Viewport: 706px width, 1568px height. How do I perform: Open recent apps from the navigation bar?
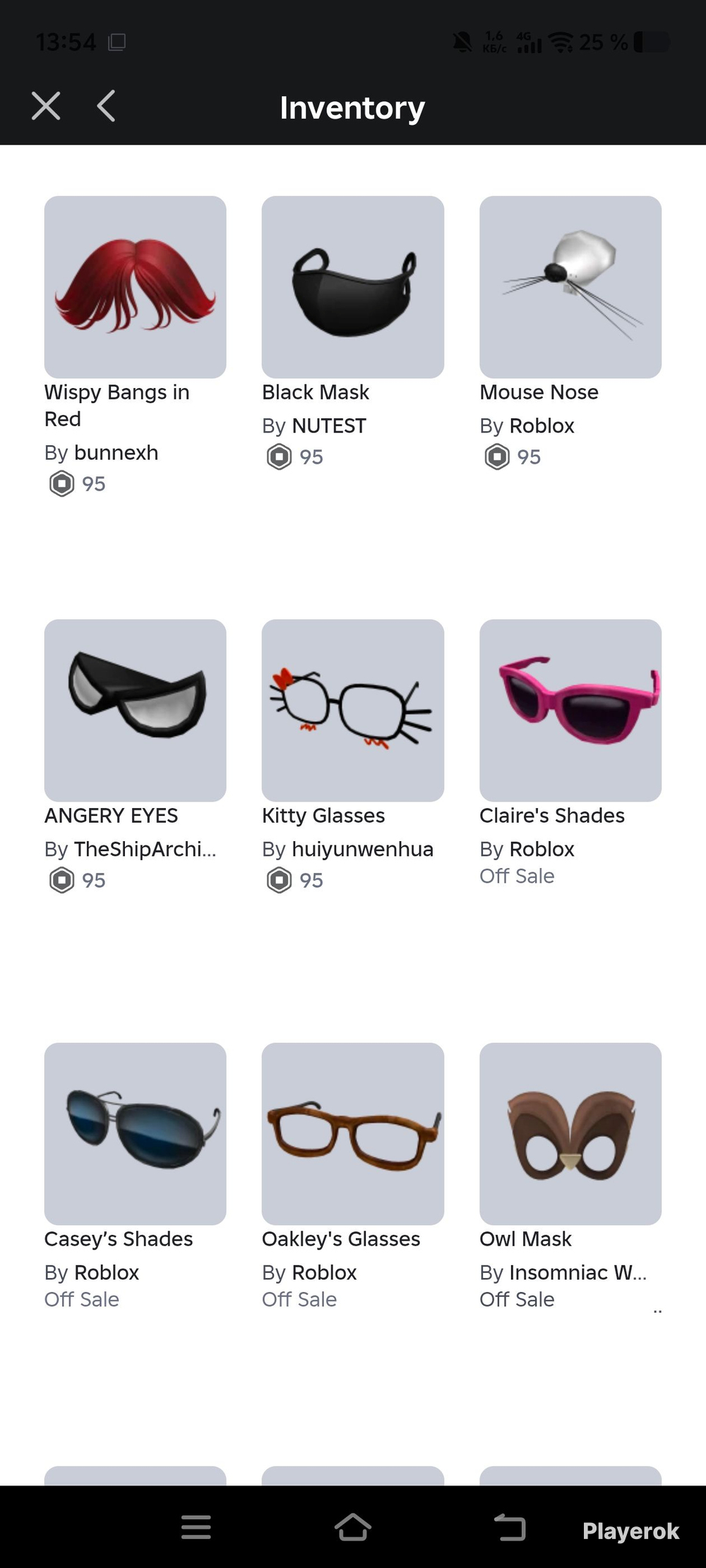point(196,1527)
